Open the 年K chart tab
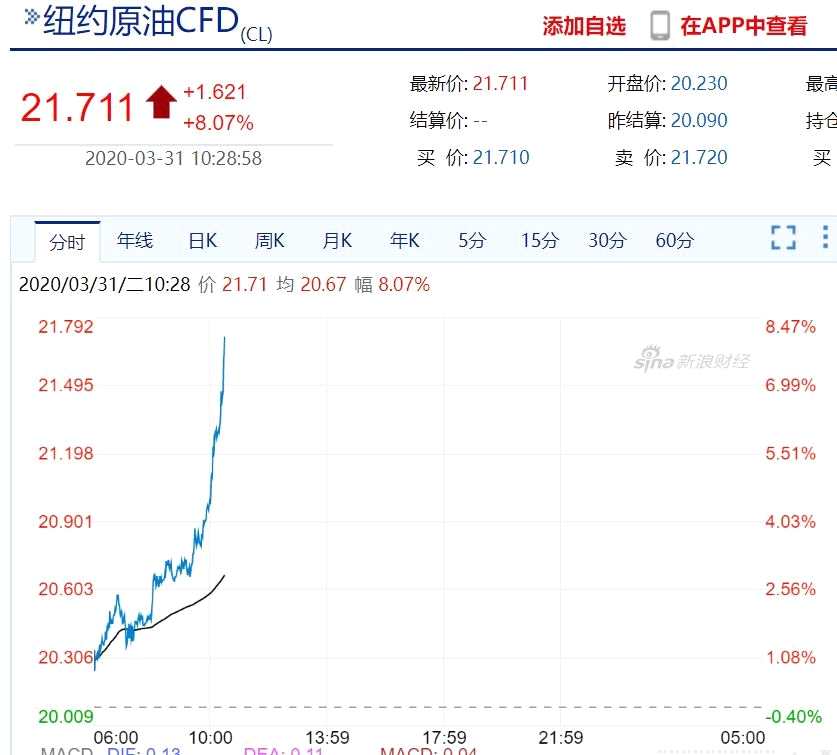The width and height of the screenshot is (837, 755). click(405, 240)
